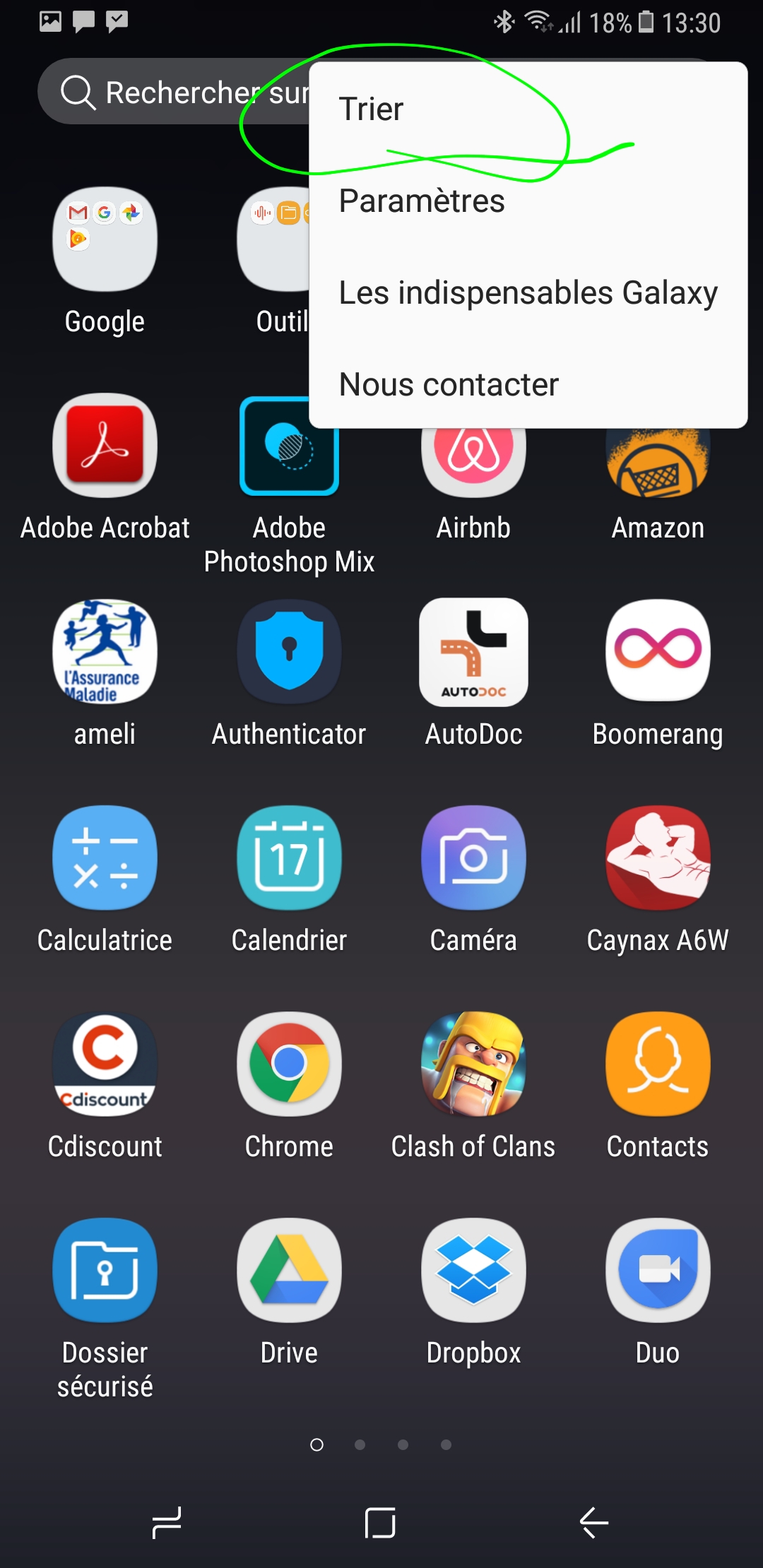Open Dropbox app
The image size is (763, 1568).
[x=473, y=1271]
